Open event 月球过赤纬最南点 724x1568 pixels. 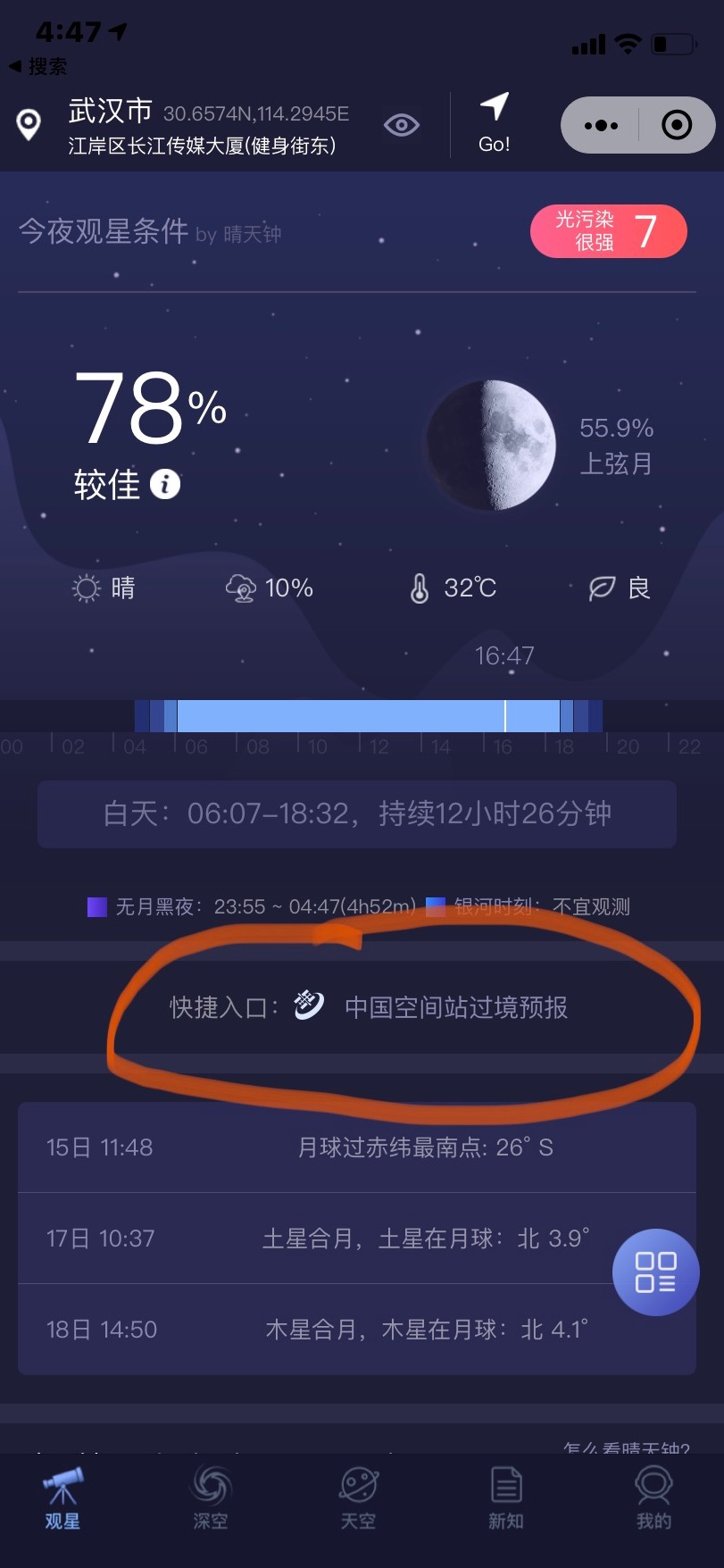357,1147
